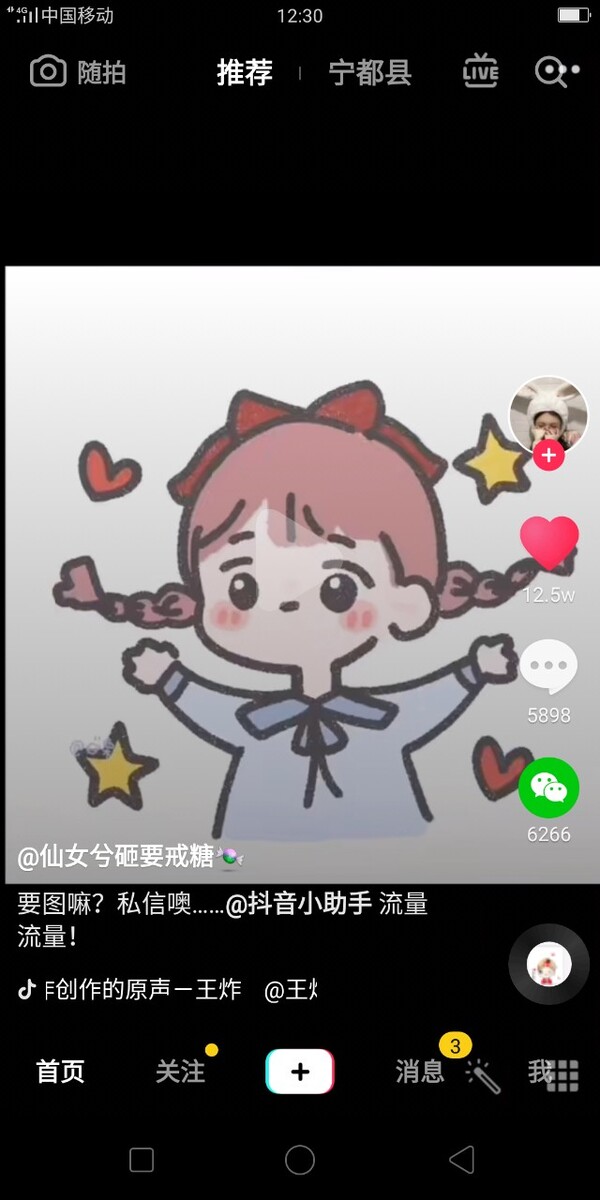
Task: Share the video via the WeChat icon
Action: coord(548,788)
